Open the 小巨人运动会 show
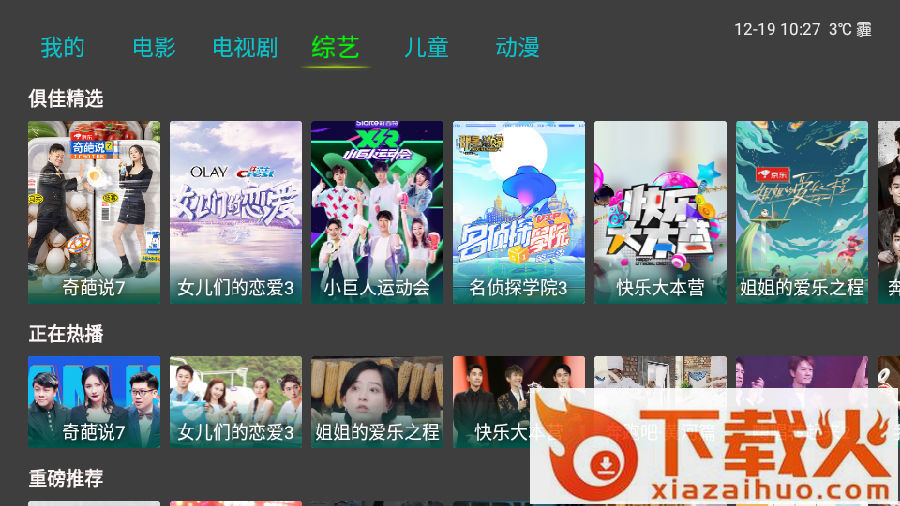The width and height of the screenshot is (900, 506). [x=377, y=211]
